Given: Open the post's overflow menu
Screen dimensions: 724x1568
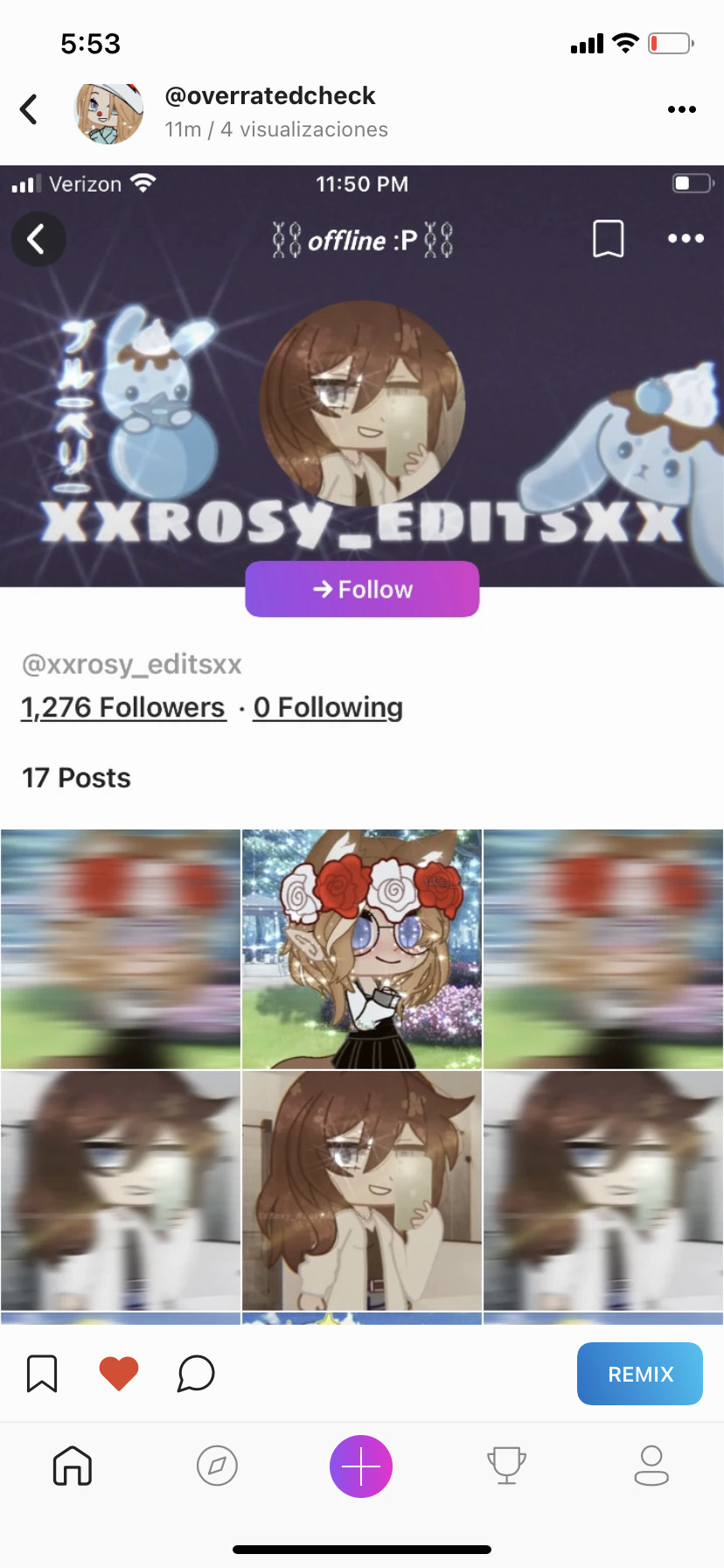Looking at the screenshot, I should 681,110.
